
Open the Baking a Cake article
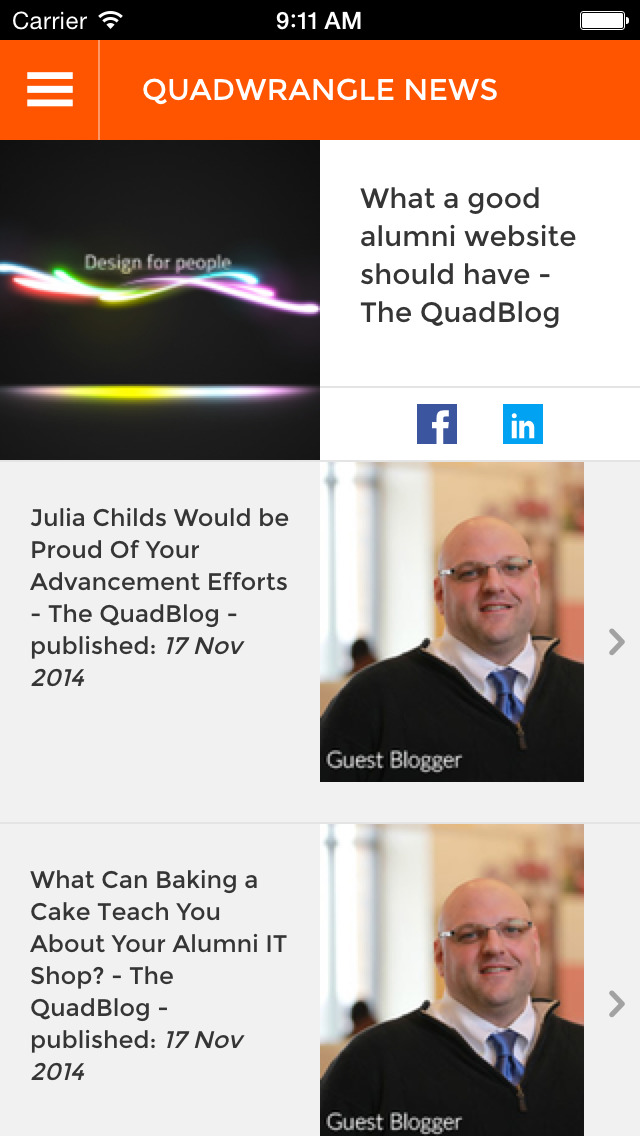click(320, 980)
